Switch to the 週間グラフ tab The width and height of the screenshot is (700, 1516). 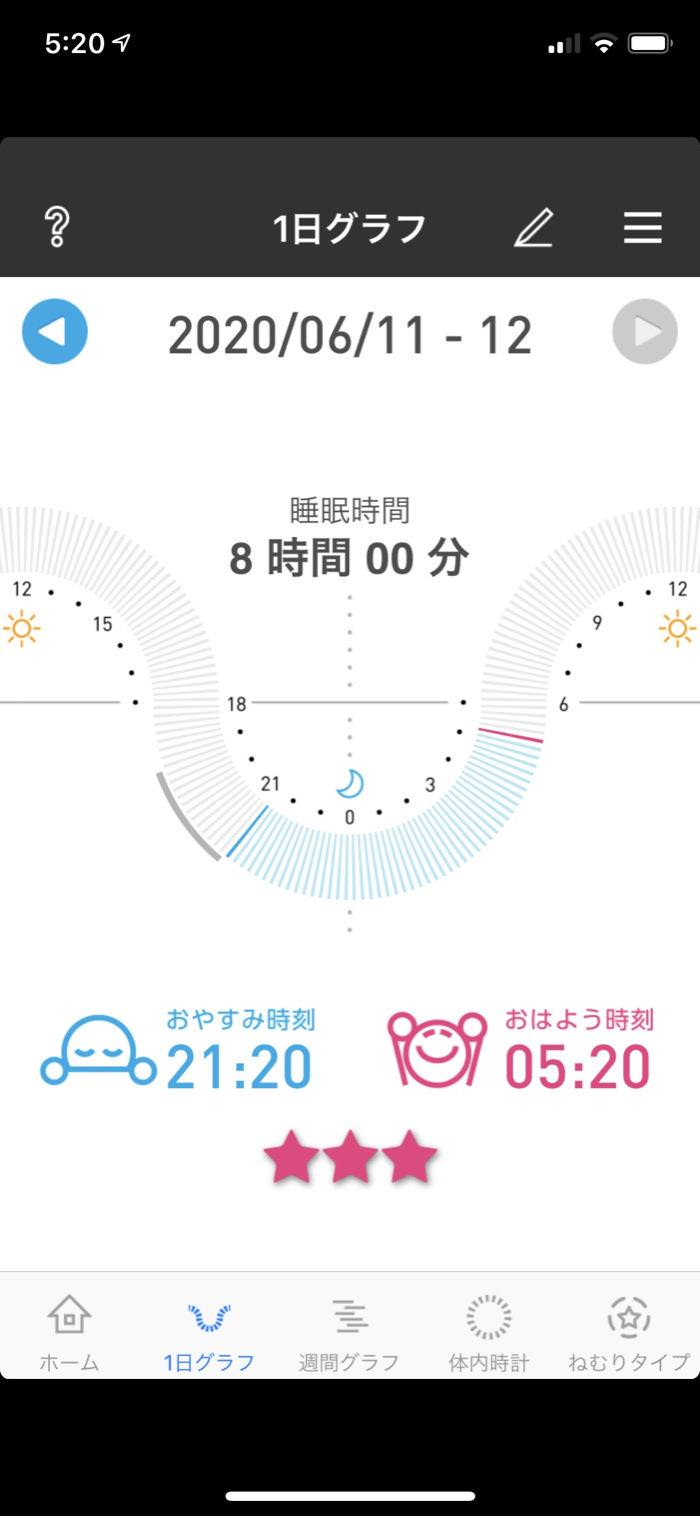pos(349,1332)
